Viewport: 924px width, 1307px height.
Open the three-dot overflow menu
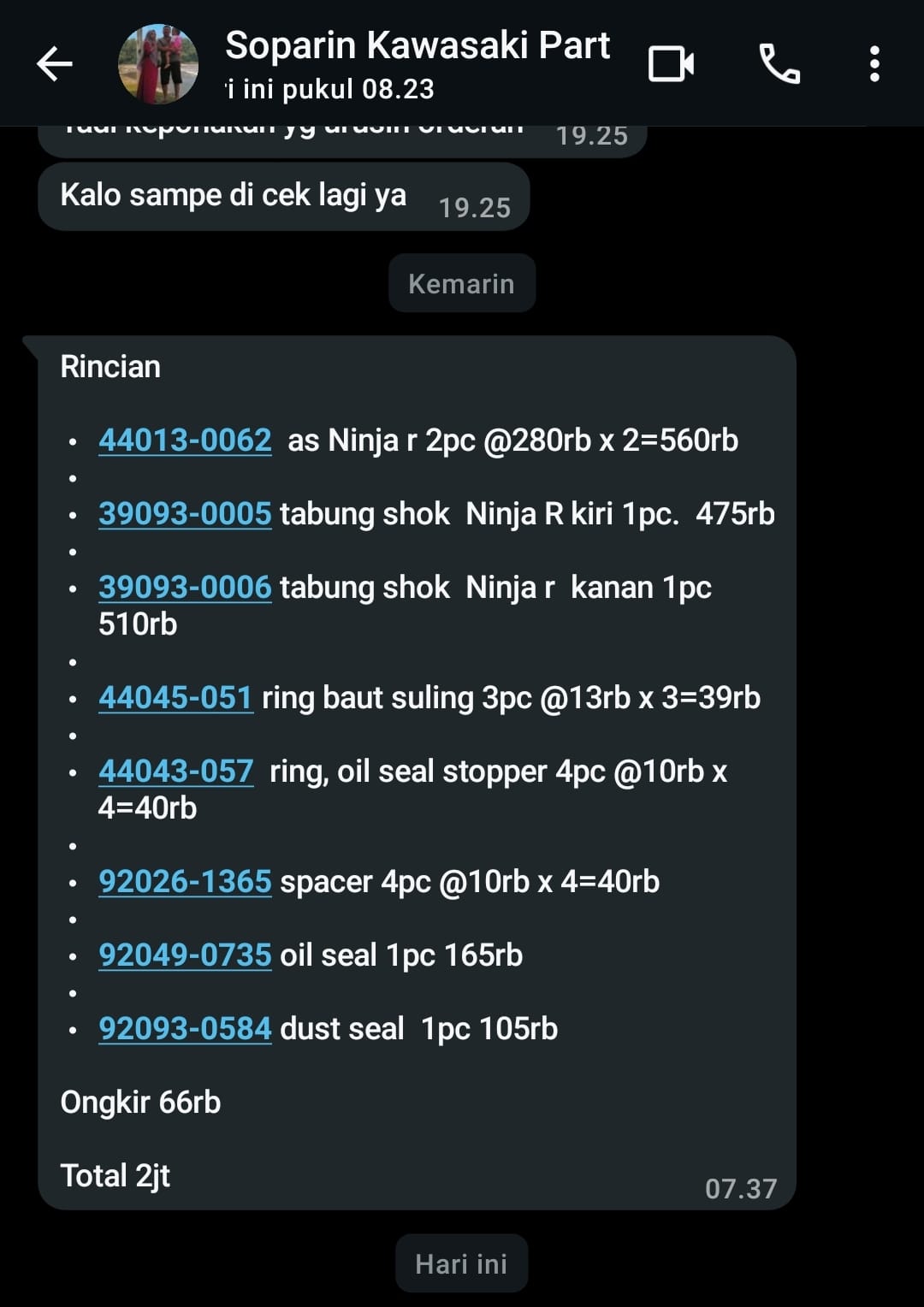coord(874,64)
